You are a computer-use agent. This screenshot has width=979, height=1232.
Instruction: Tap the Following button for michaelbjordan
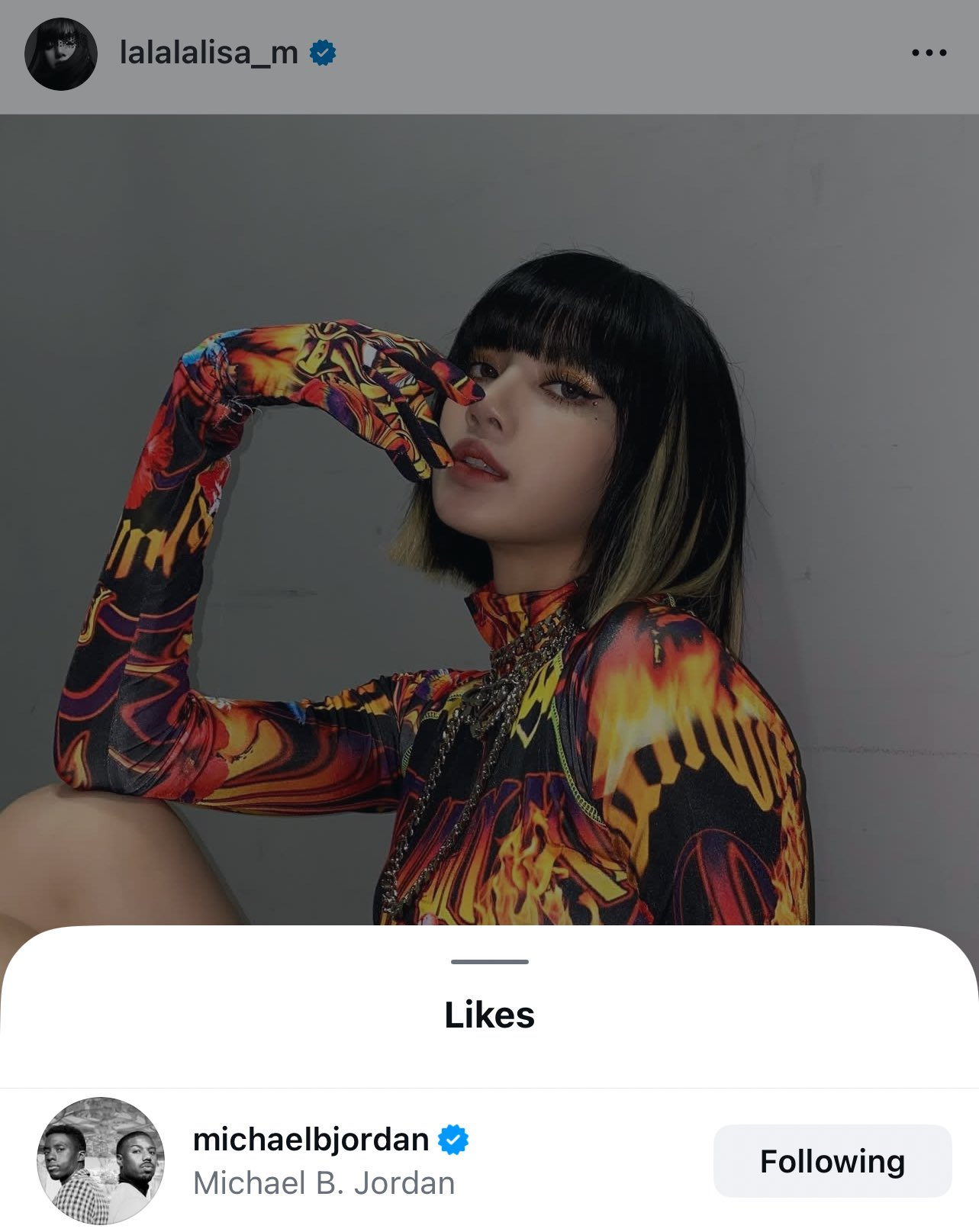click(x=832, y=1160)
